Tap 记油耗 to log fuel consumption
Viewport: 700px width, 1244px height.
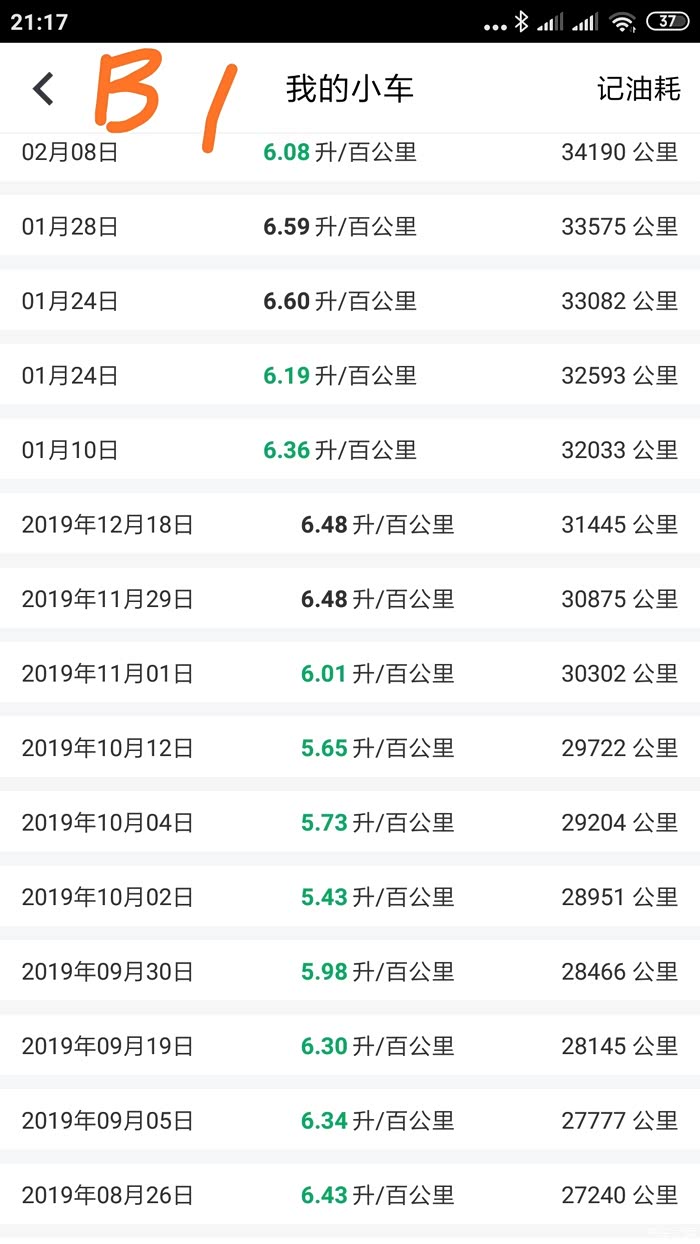click(x=639, y=89)
